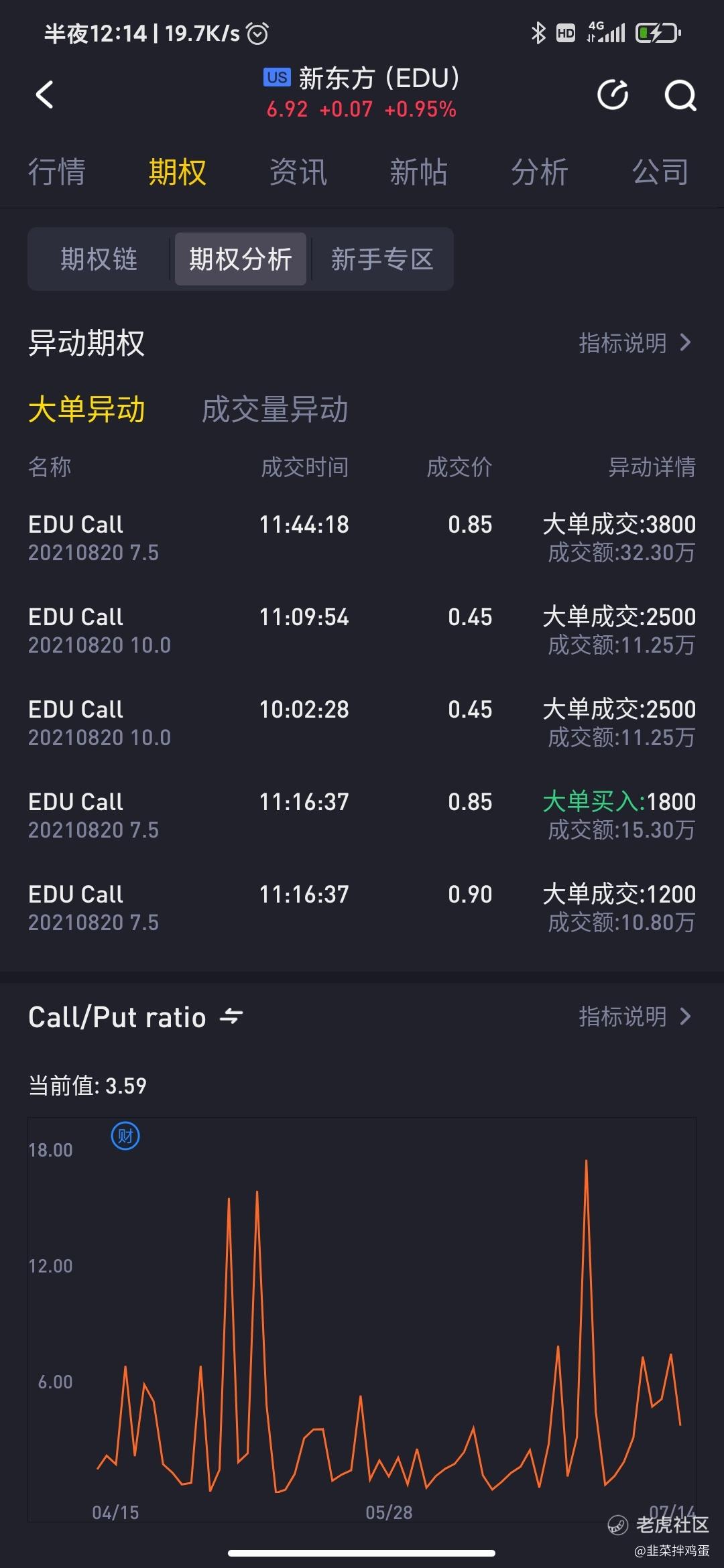Switch to the 分析 tab
The height and width of the screenshot is (1568, 724).
coord(540,172)
